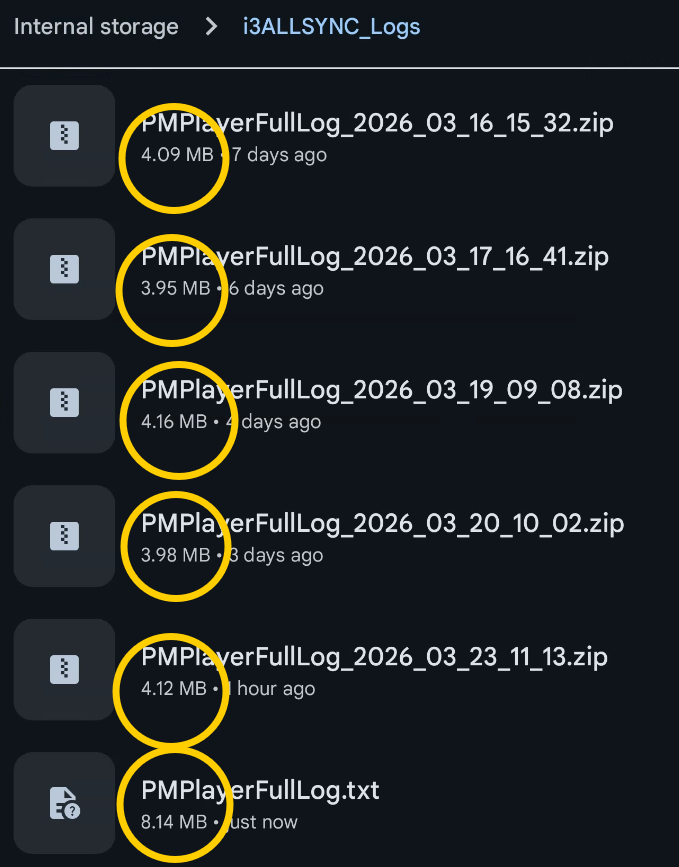Open PMPlayerFullLog_2026_03_17_16_41.zip
The width and height of the screenshot is (679, 867).
coord(375,257)
